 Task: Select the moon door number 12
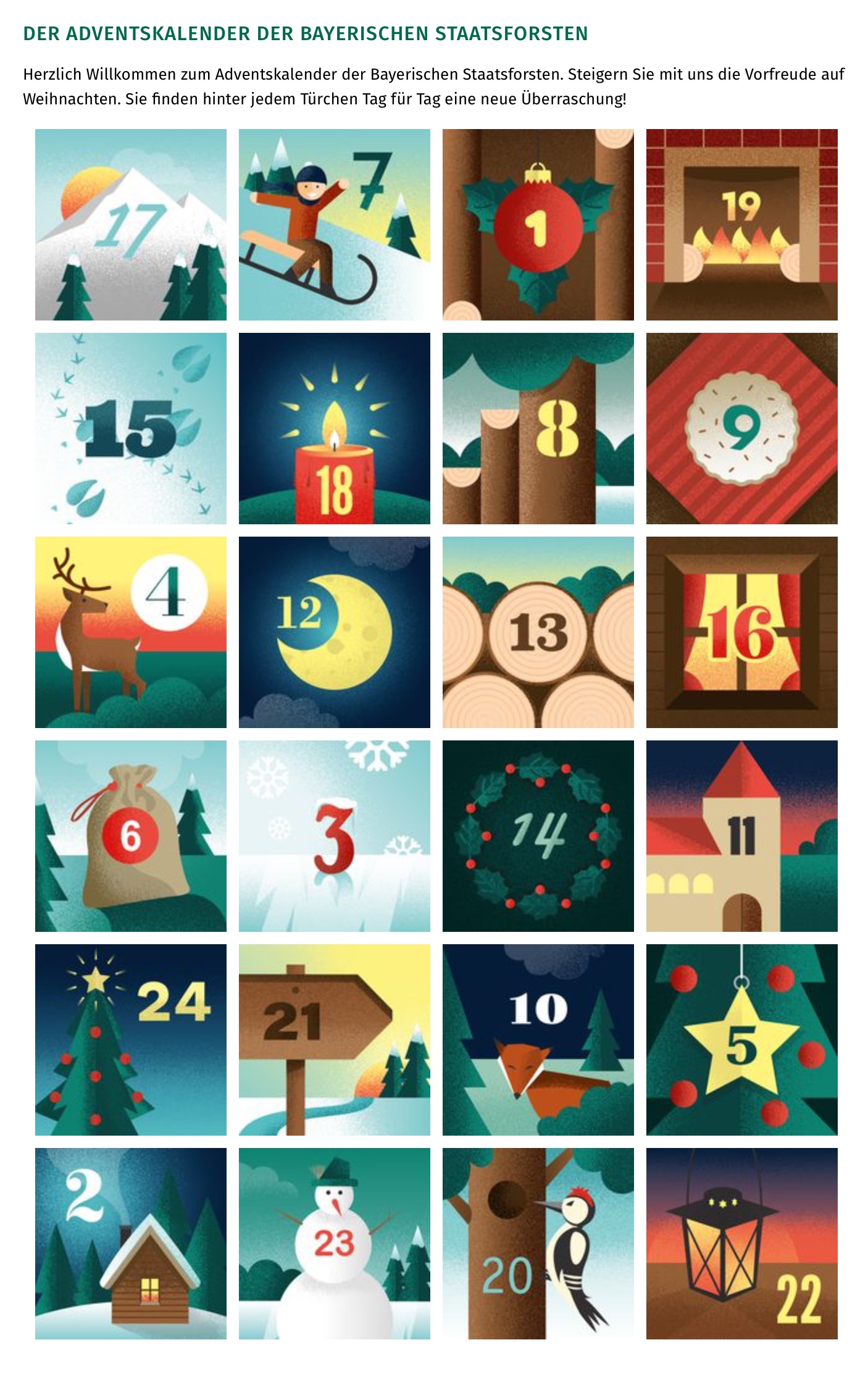[x=334, y=632]
